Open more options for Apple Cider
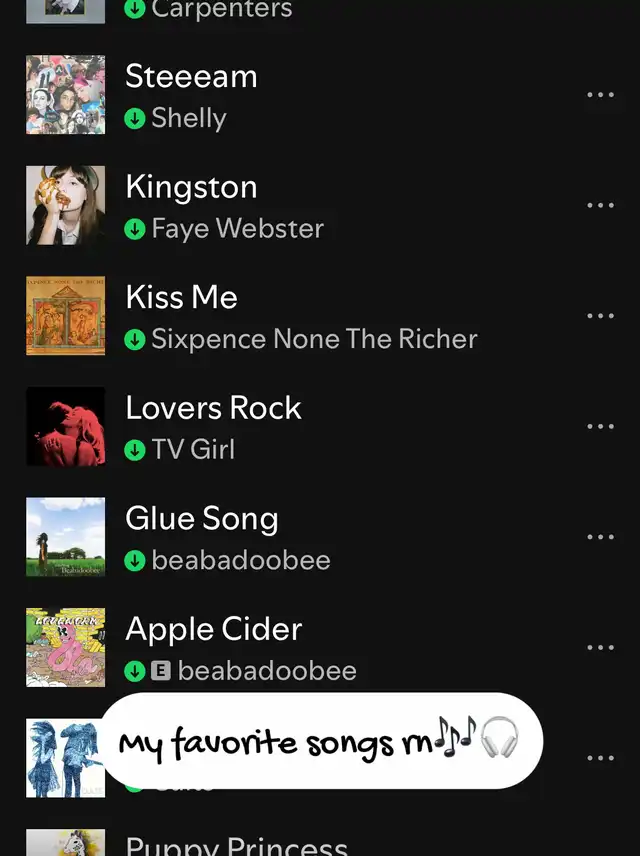 pyautogui.click(x=600, y=648)
